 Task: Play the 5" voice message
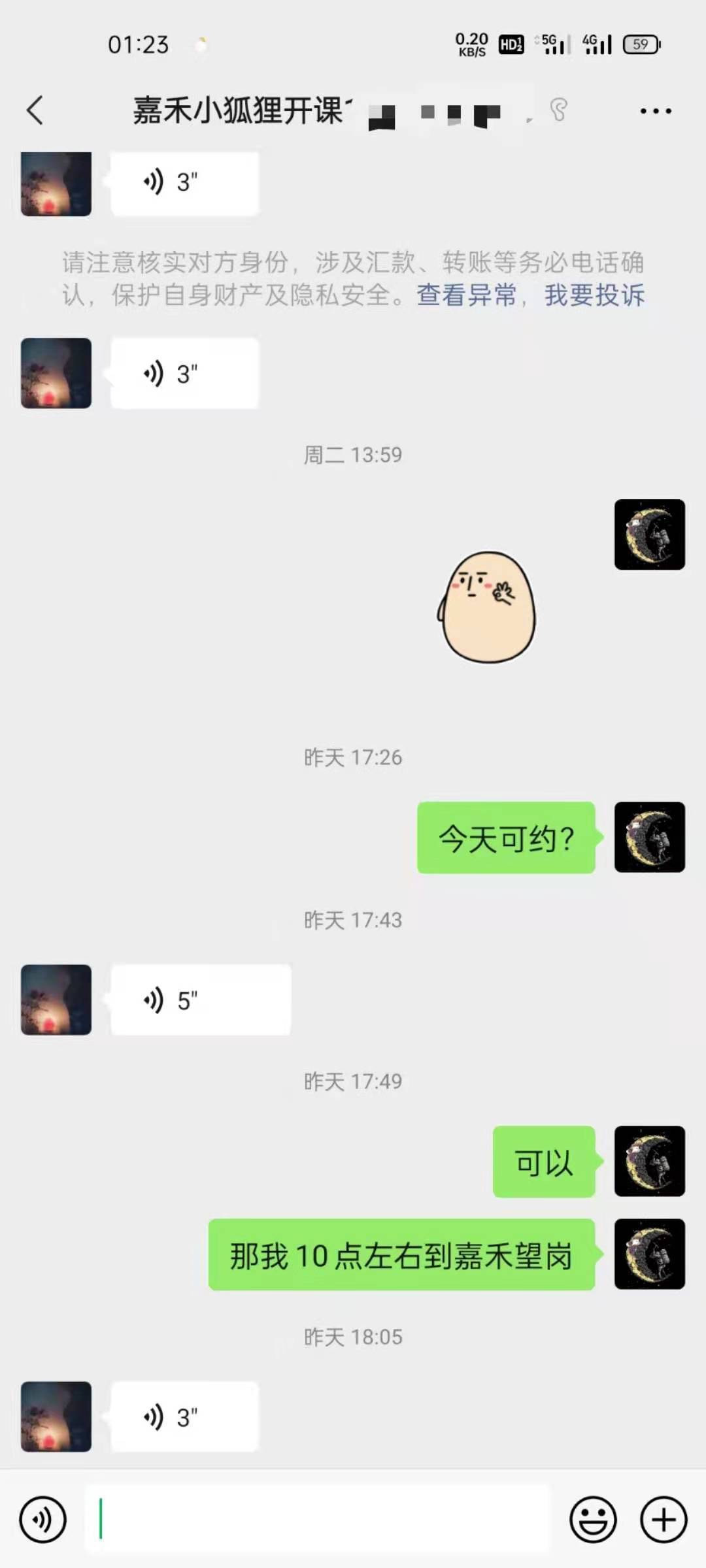[x=199, y=1000]
